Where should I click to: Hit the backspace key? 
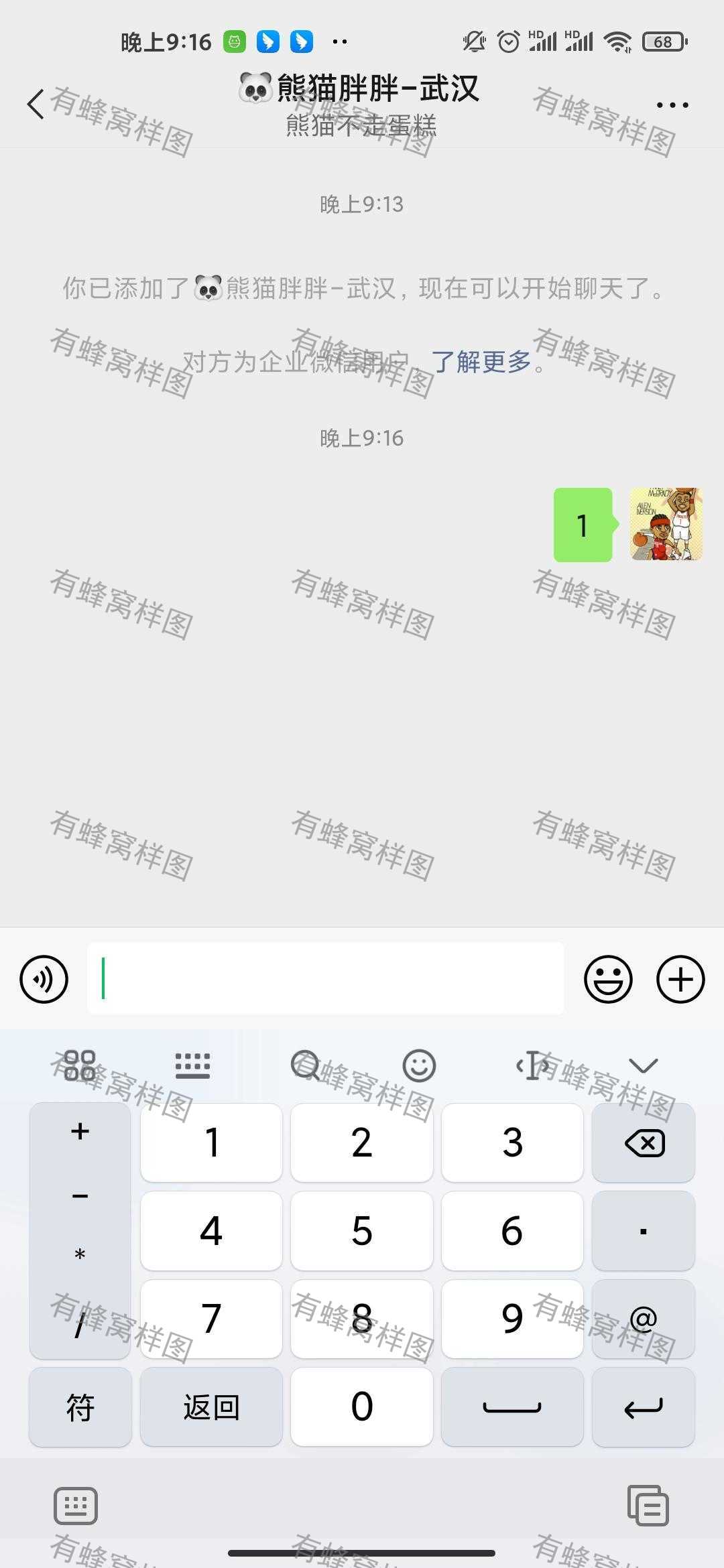(x=644, y=1142)
